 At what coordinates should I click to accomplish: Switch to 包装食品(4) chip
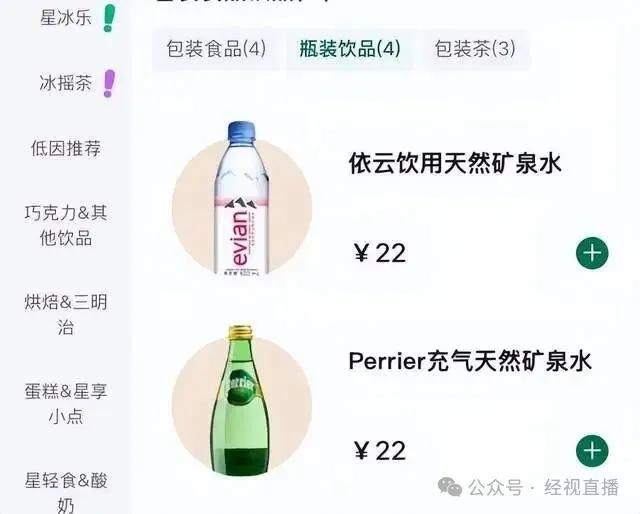(x=216, y=49)
